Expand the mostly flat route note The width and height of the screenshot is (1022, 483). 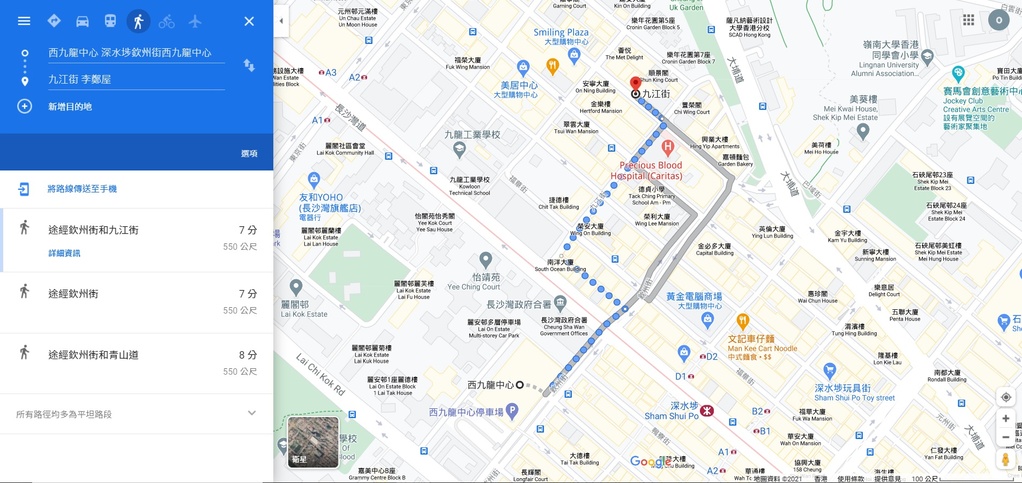(251, 413)
